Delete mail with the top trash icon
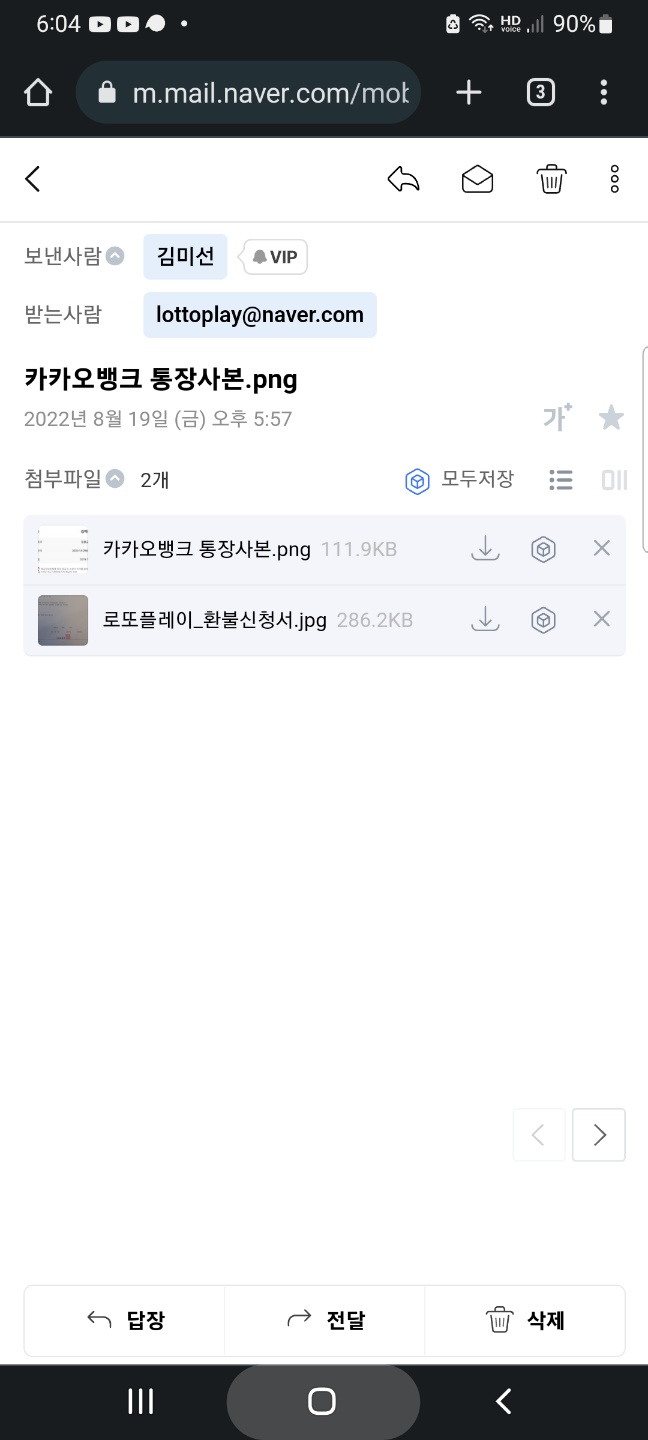Image resolution: width=648 pixels, height=1440 pixels. point(551,180)
